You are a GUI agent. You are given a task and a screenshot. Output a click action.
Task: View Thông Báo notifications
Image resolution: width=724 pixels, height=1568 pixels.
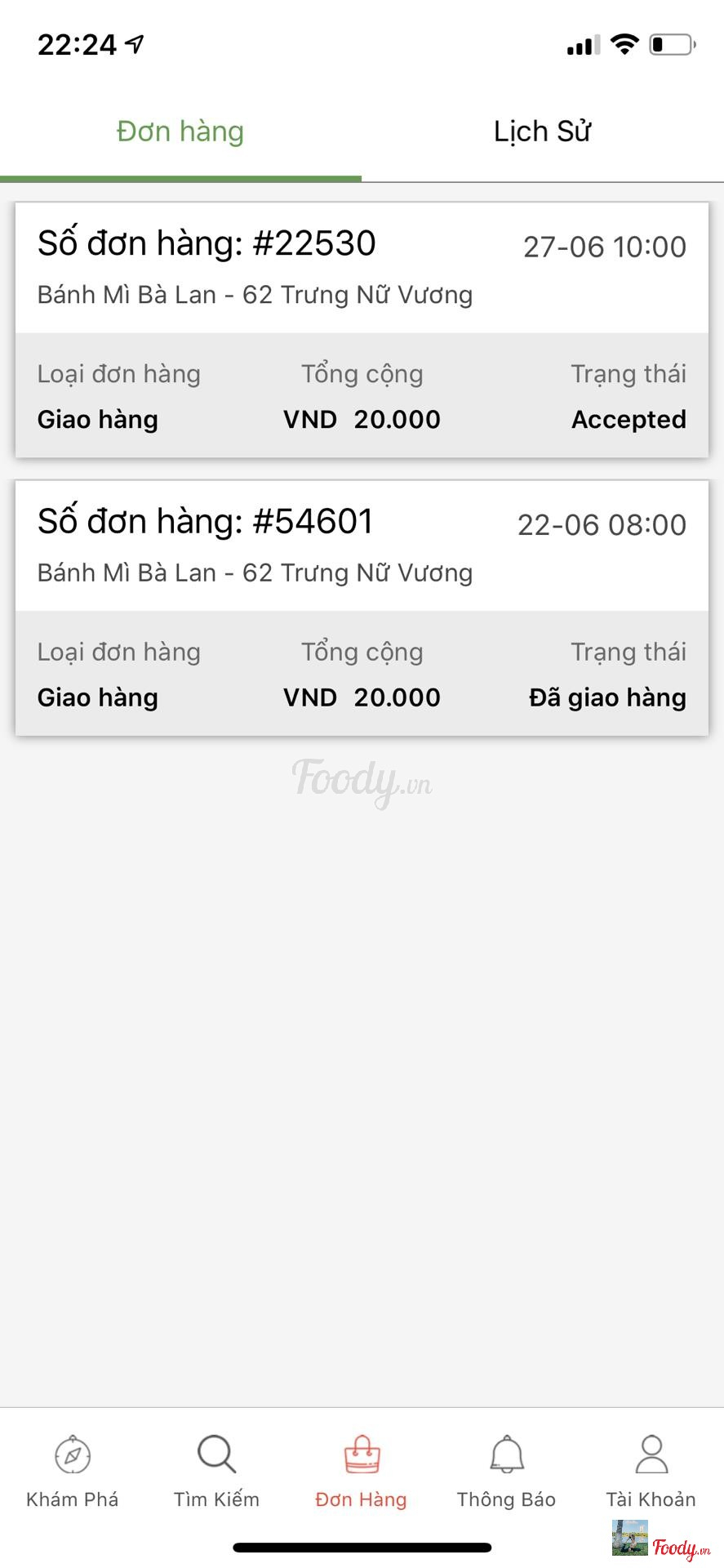(x=506, y=1472)
